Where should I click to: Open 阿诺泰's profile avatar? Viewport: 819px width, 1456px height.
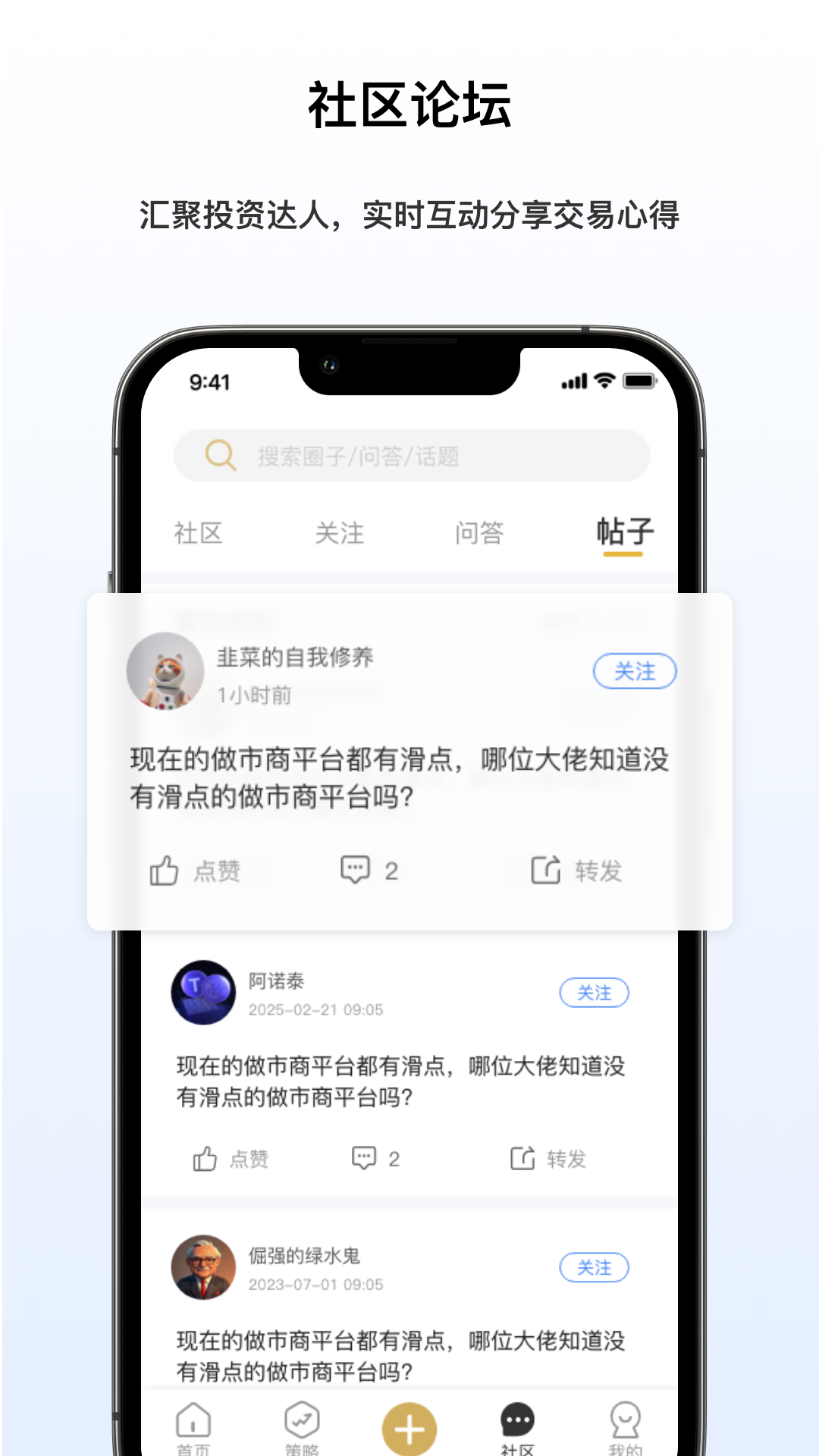(x=203, y=993)
